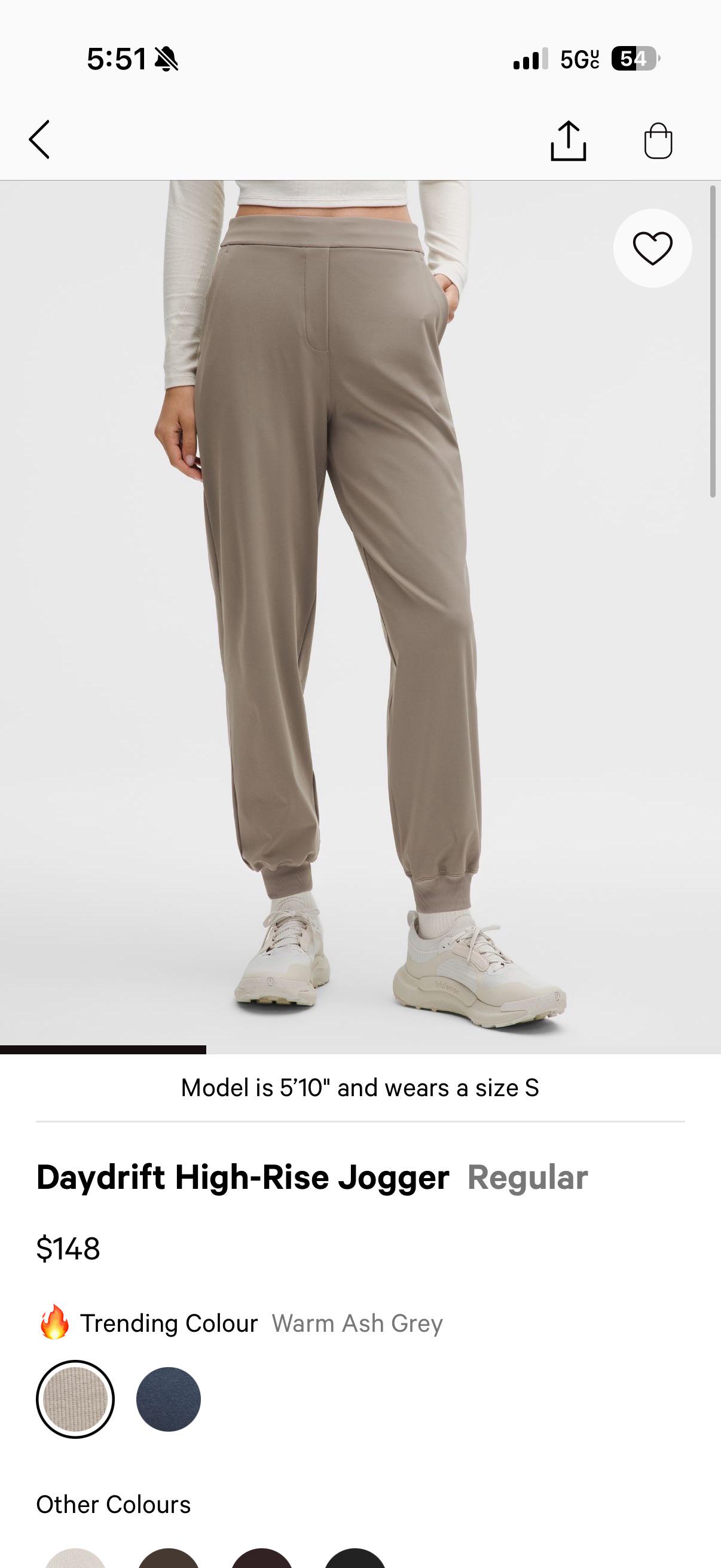Viewport: 721px width, 1568px height.
Task: Open the shopping bag
Action: [x=658, y=141]
